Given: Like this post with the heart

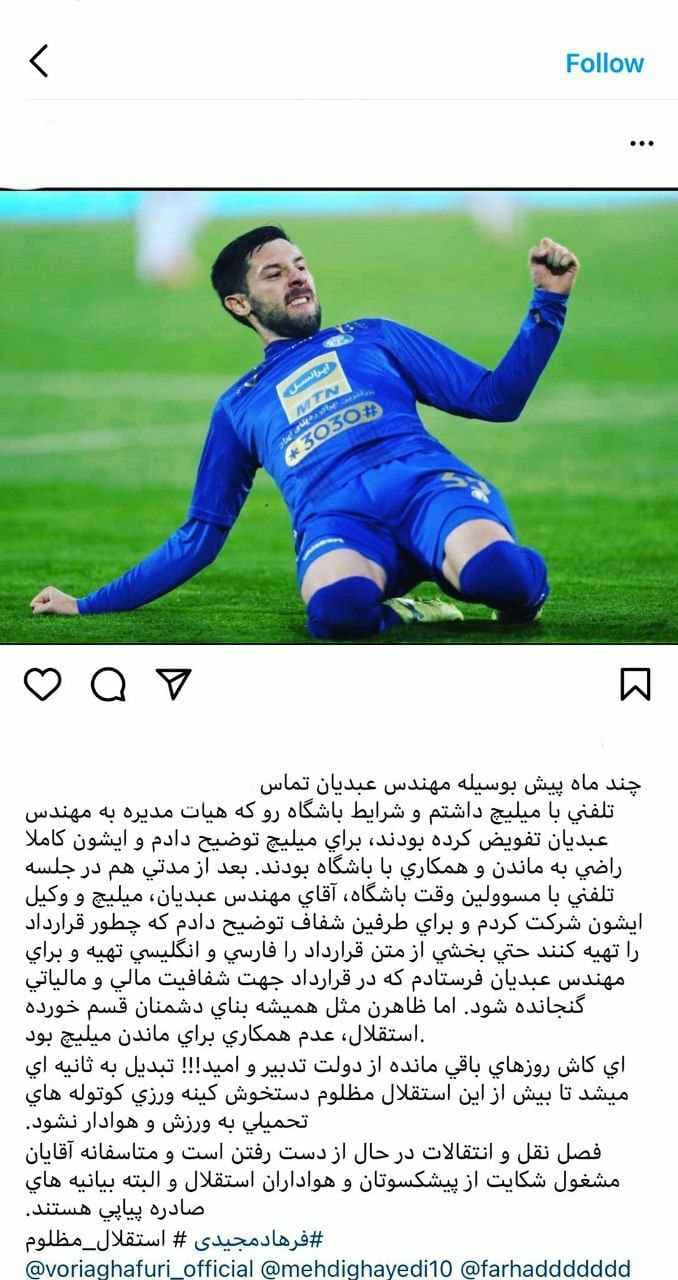Looking at the screenshot, I should coord(42,684).
